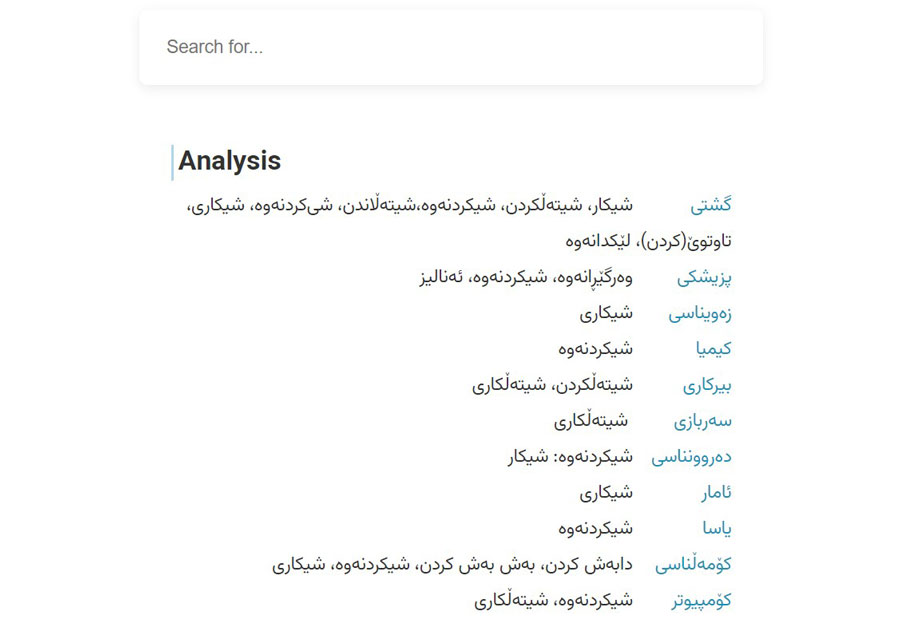The height and width of the screenshot is (625, 900).
Task: Tap the بیرکاری category link
Action: [707, 386]
